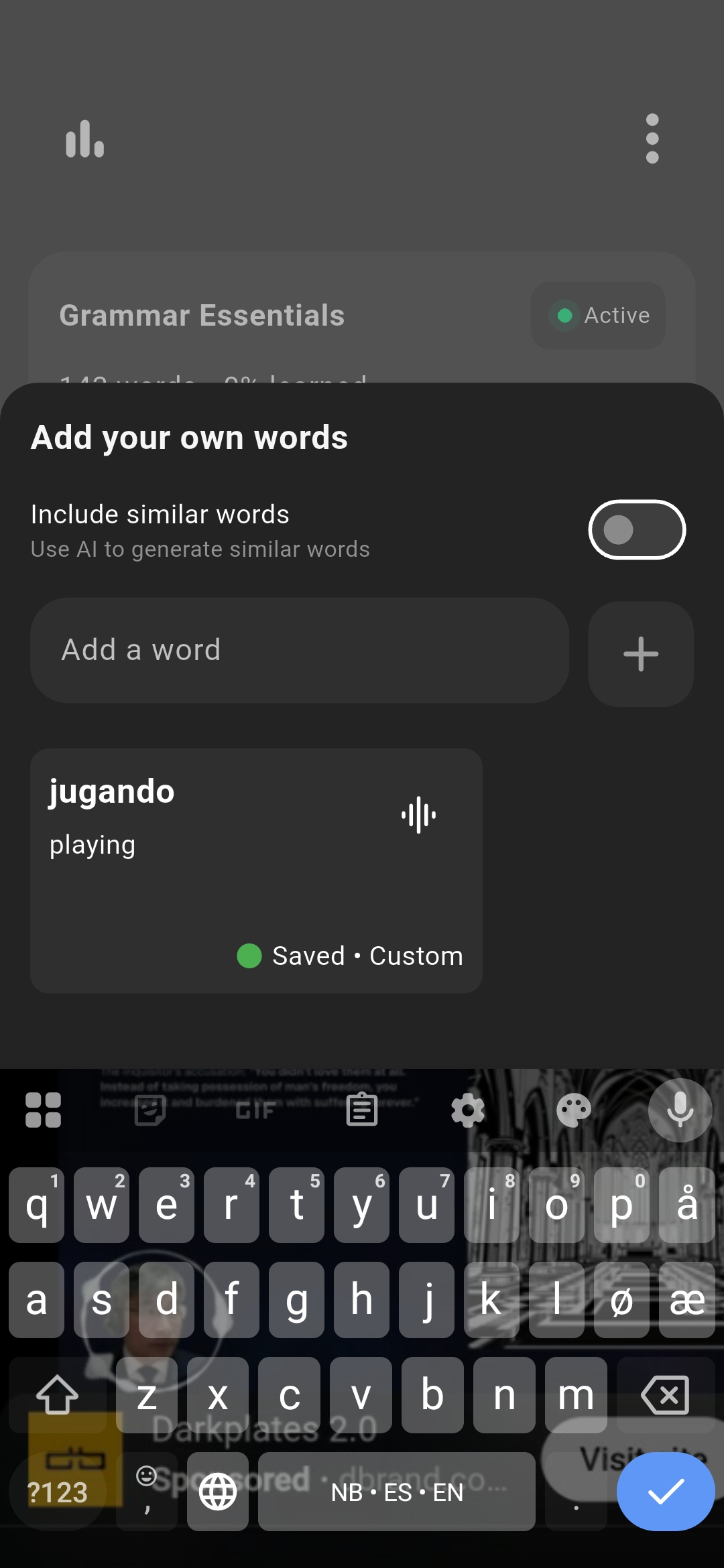Tap the Active status badge on Grammar Essentials
This screenshot has width=724, height=1568.
coord(597,315)
